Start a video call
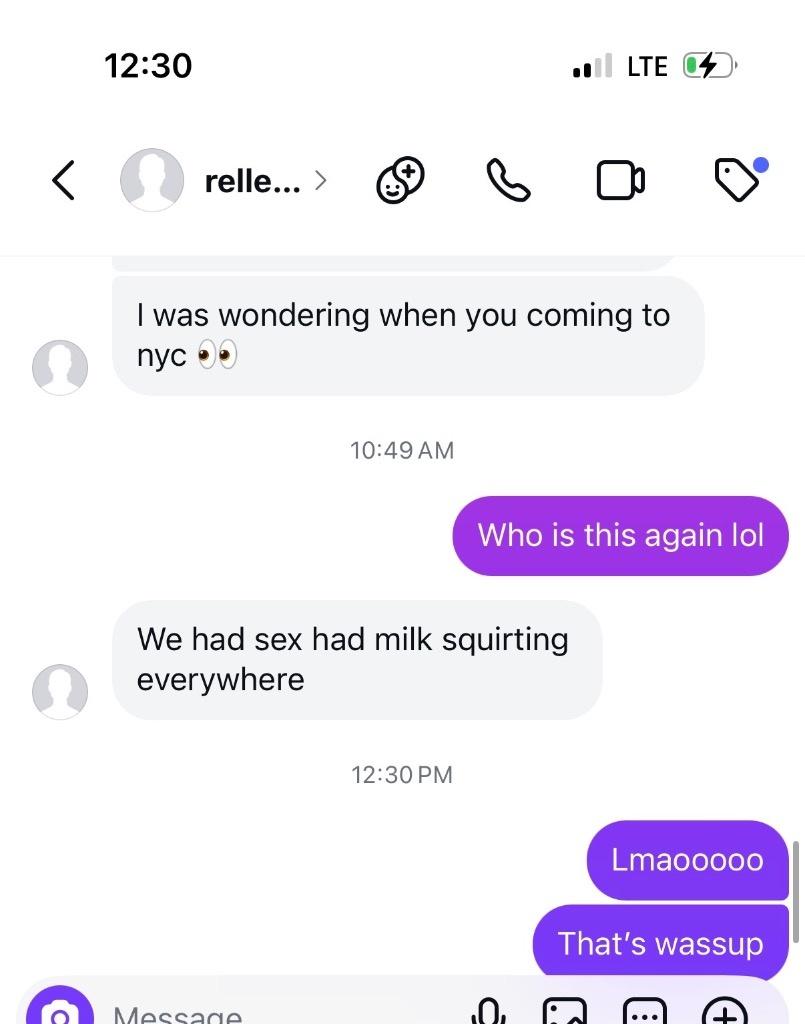This screenshot has width=805, height=1024. [620, 181]
